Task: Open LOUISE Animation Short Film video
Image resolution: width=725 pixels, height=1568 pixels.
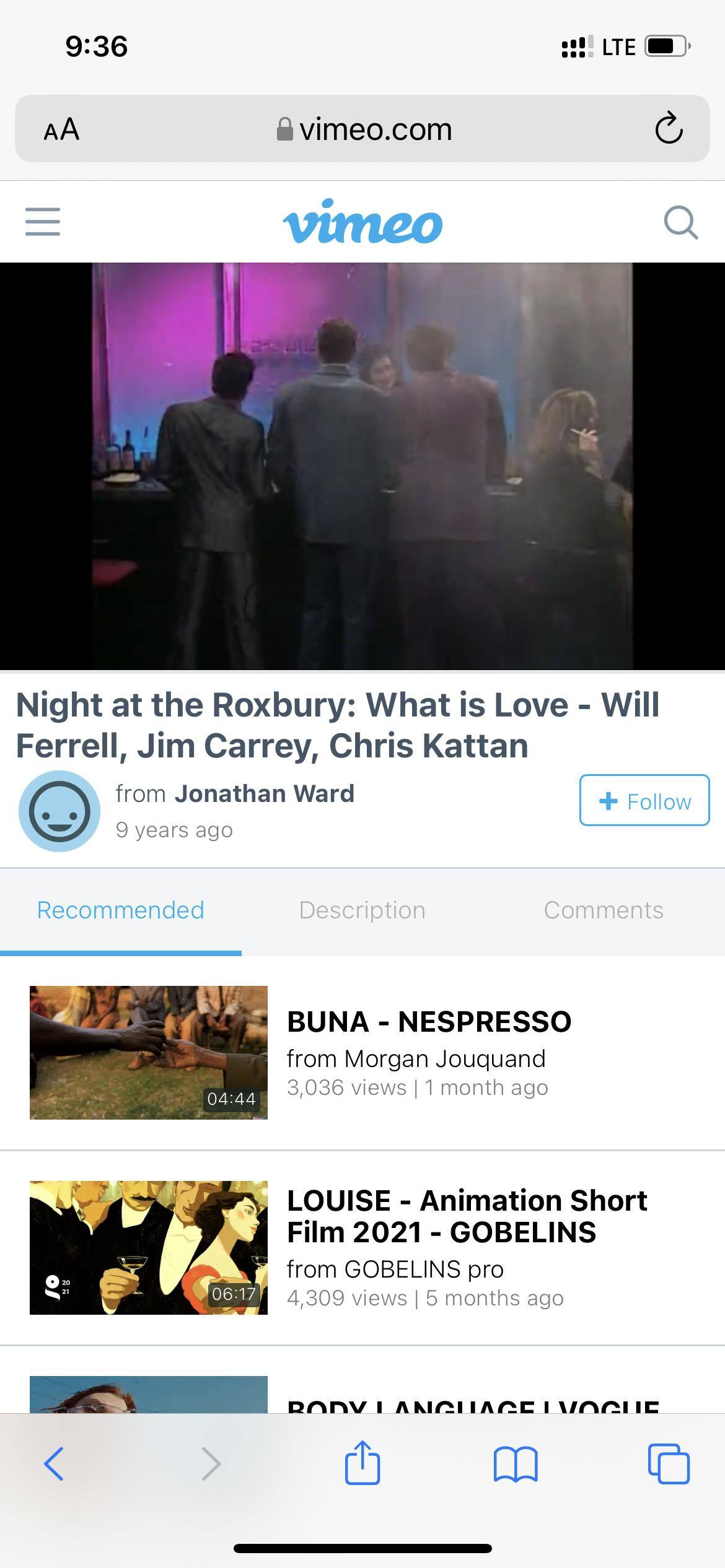Action: click(x=466, y=1216)
